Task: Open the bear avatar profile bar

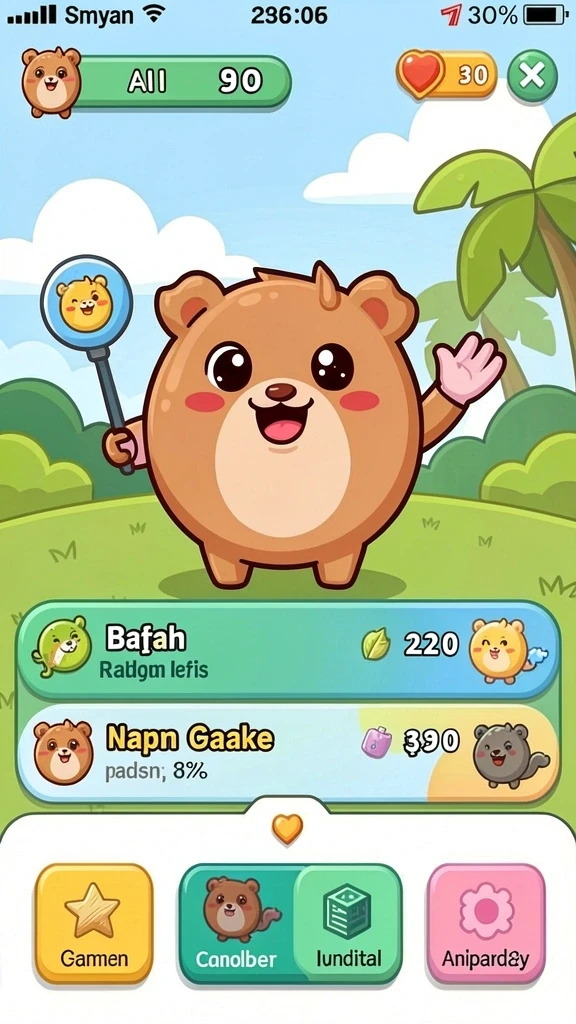Action: pos(156,82)
